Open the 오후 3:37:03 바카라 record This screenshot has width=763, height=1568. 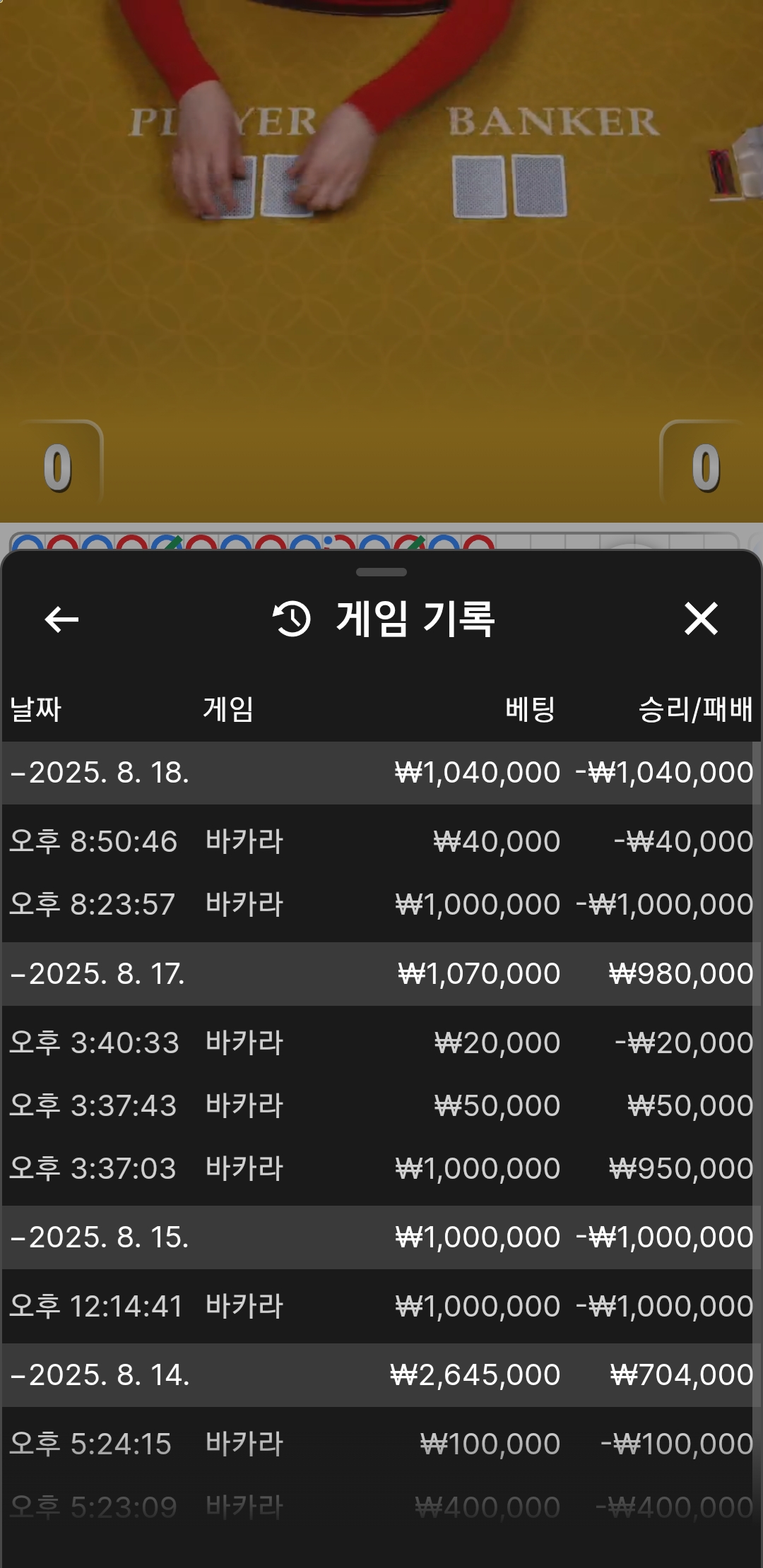[381, 1169]
